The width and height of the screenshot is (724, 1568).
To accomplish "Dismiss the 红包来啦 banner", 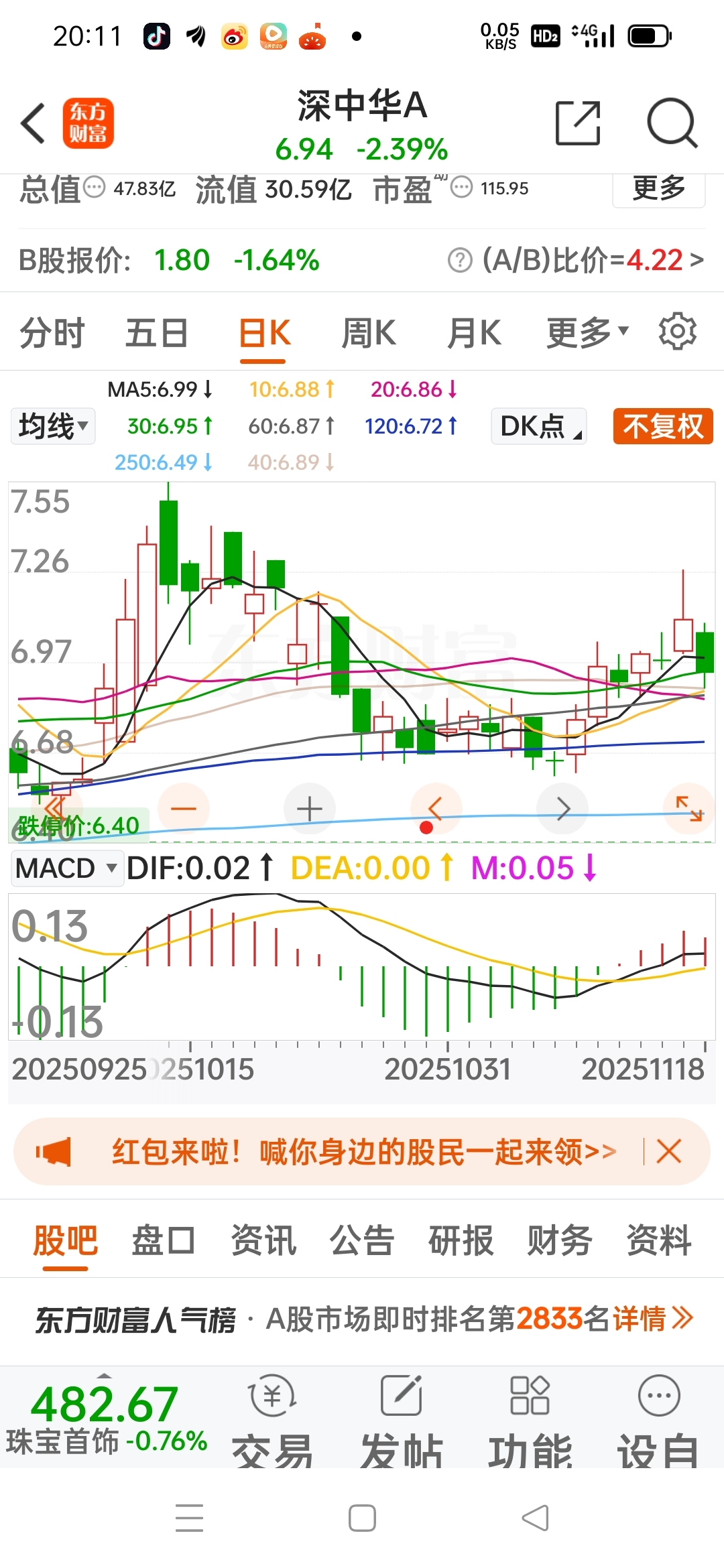I will tap(669, 1151).
